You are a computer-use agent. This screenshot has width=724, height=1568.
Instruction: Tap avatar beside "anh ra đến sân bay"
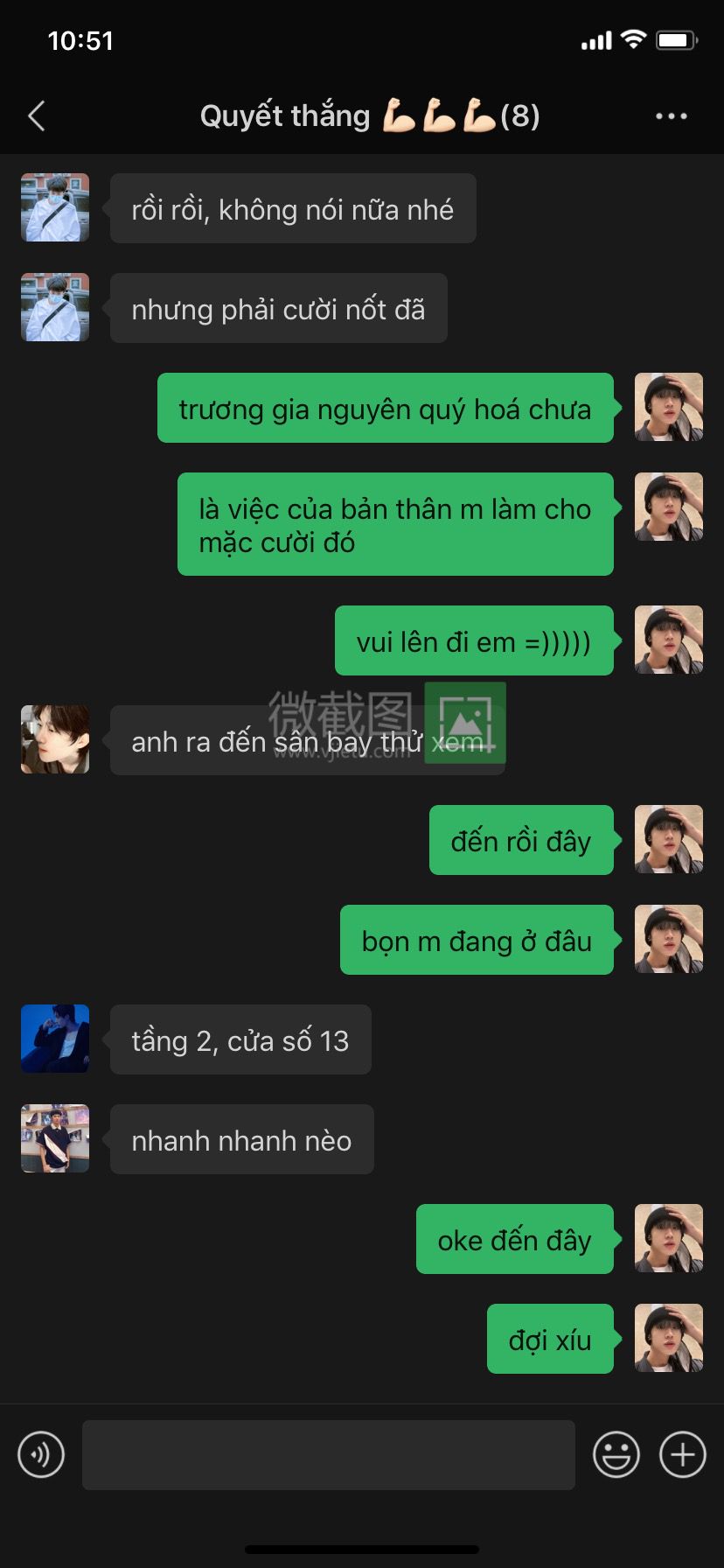point(55,739)
